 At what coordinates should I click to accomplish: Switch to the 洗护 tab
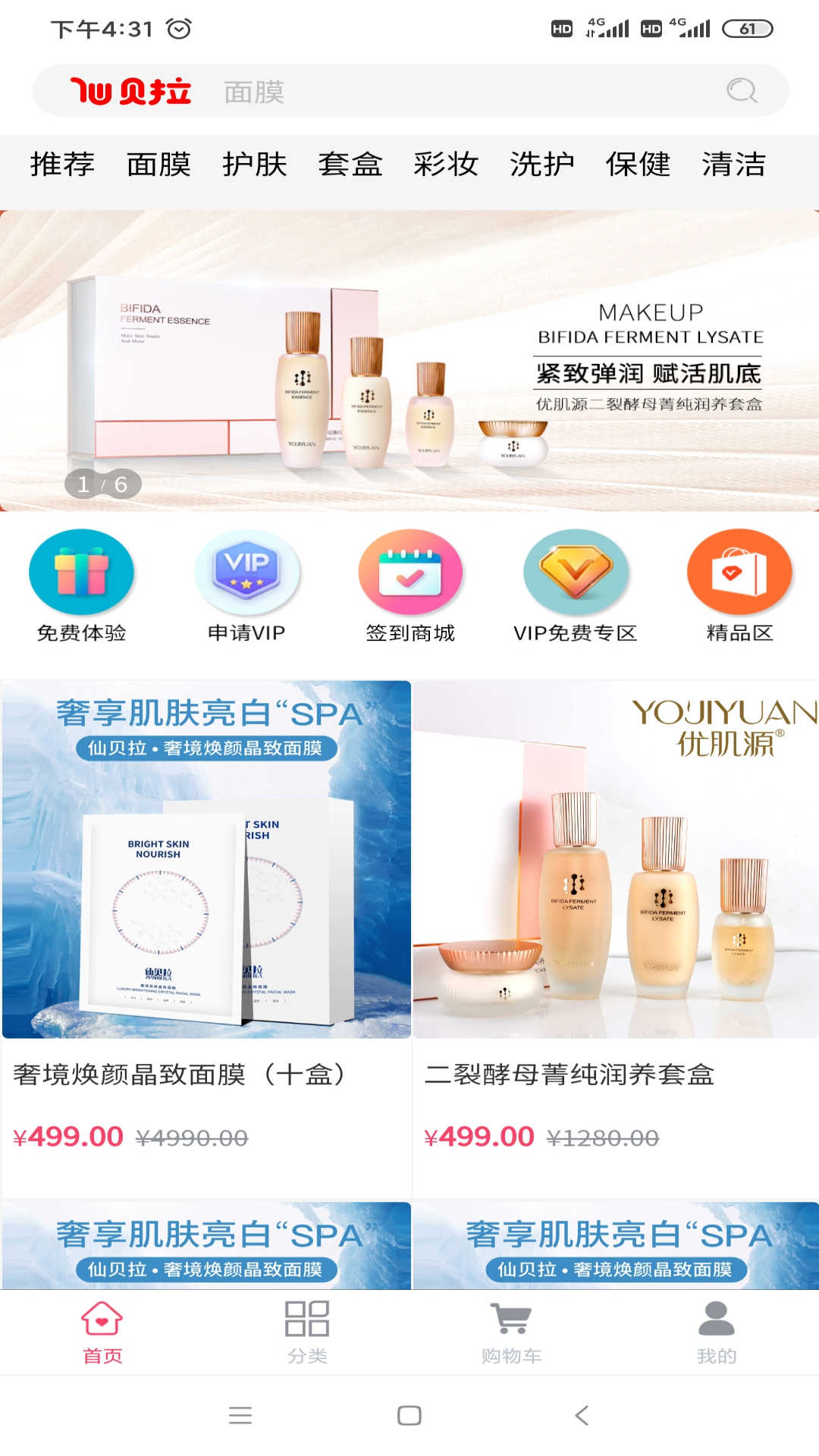pos(541,164)
